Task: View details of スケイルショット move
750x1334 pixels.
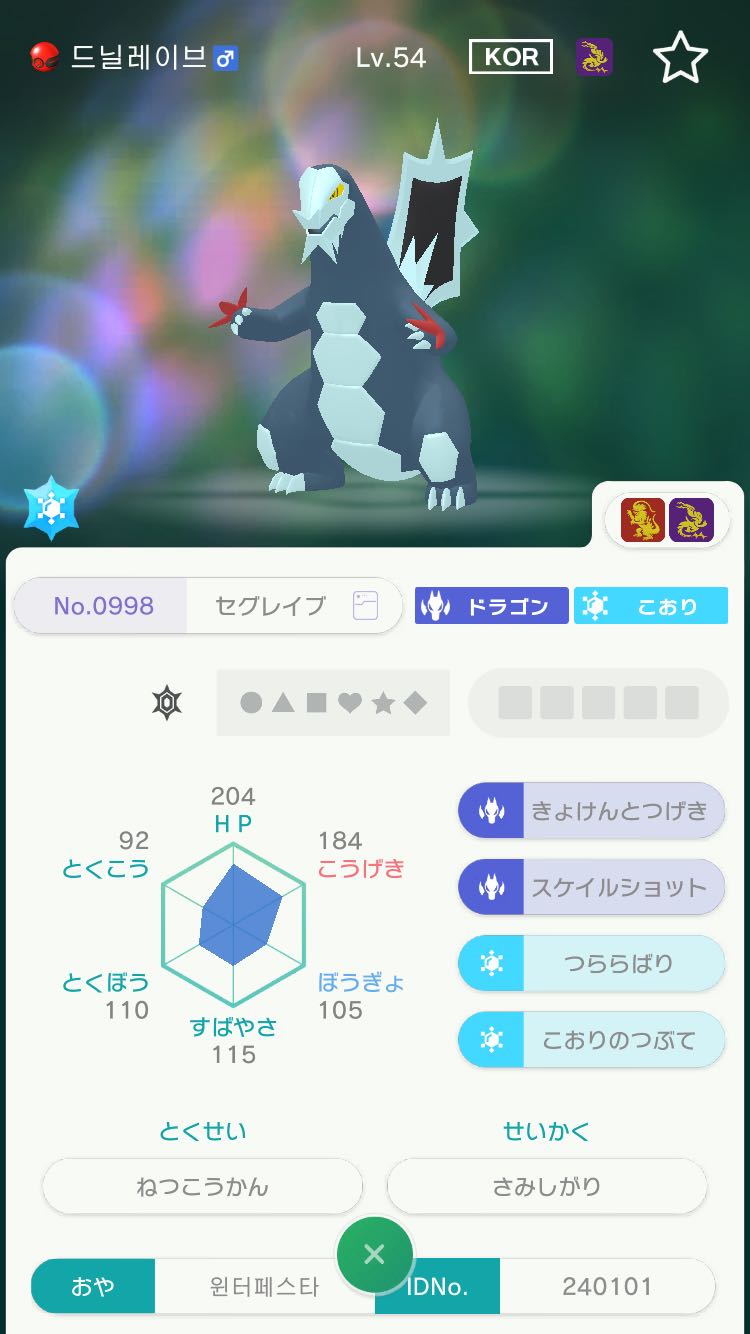Action: click(591, 887)
